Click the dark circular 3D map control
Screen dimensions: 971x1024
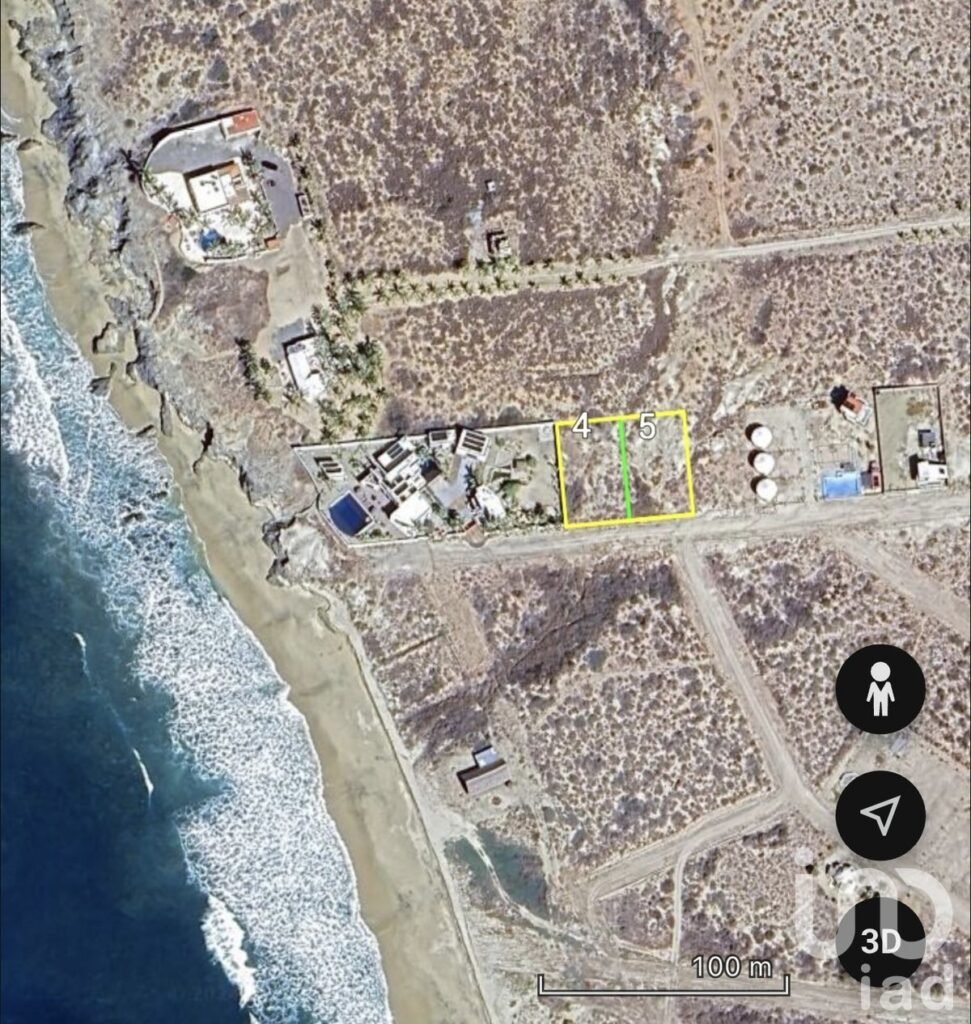tap(879, 939)
